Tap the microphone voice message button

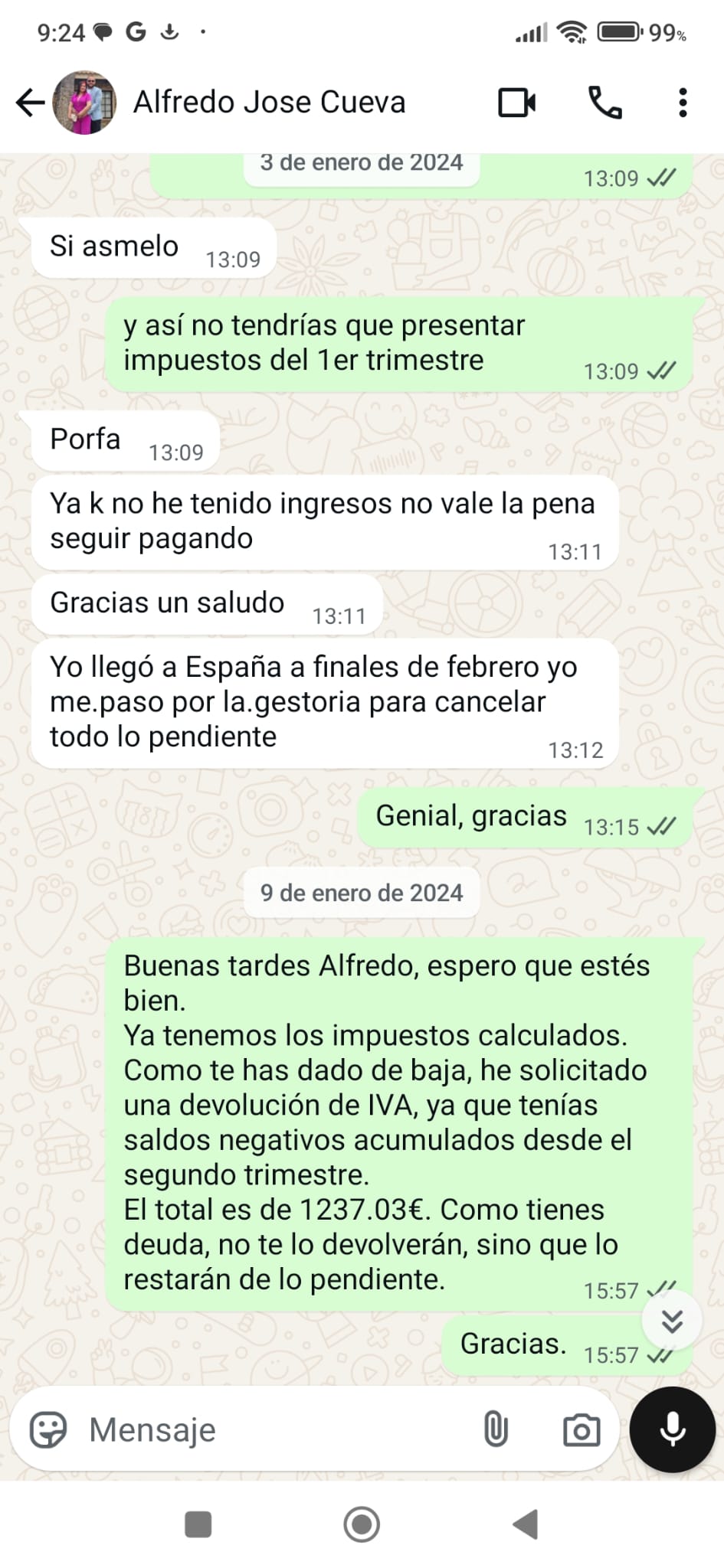(x=672, y=1429)
